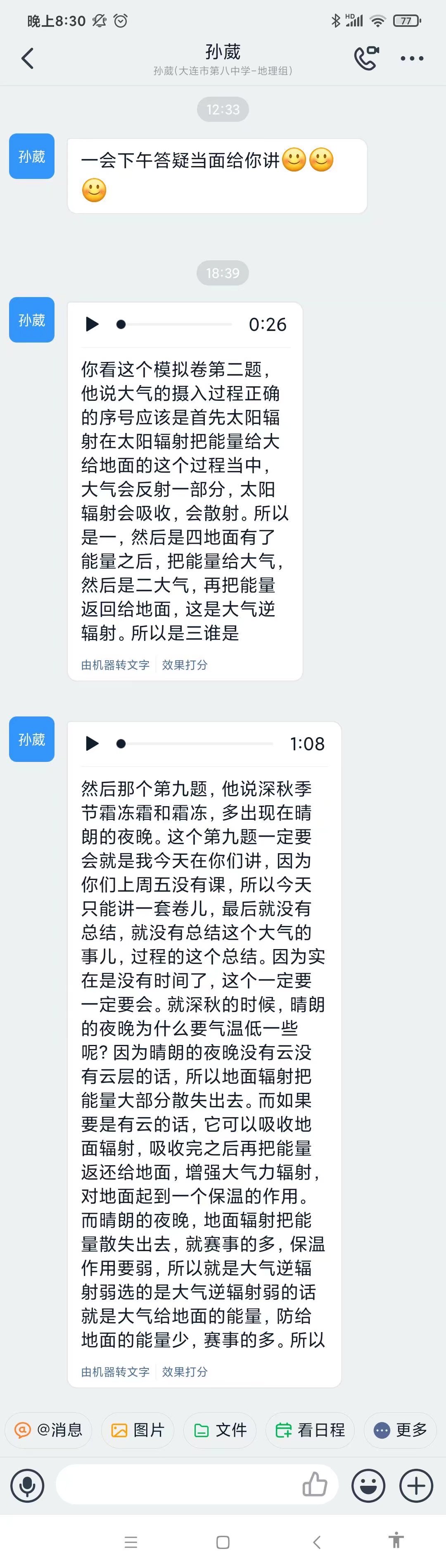Open the 图片 picture picker
This screenshot has height=1568, width=446.
pos(138,1430)
